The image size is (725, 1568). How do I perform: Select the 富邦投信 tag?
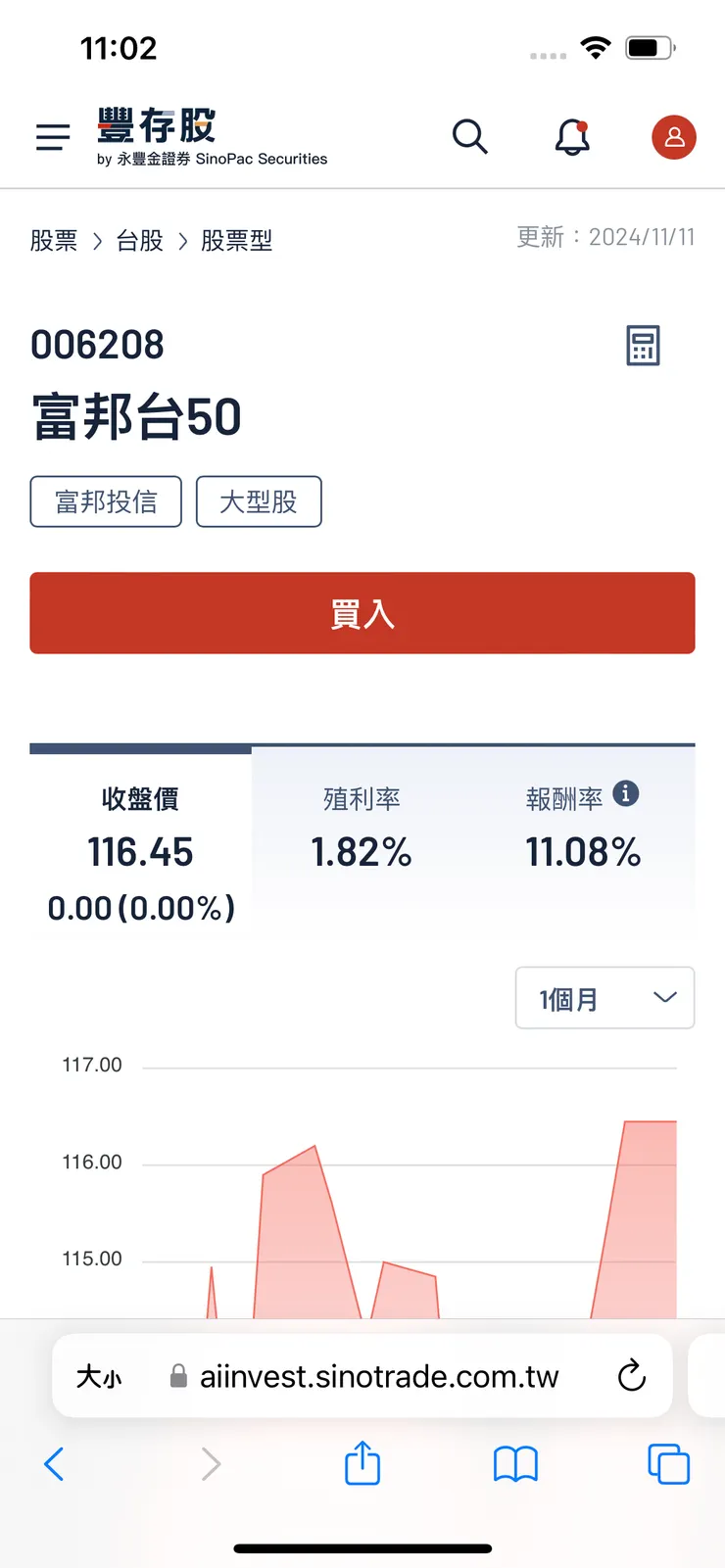(x=106, y=501)
